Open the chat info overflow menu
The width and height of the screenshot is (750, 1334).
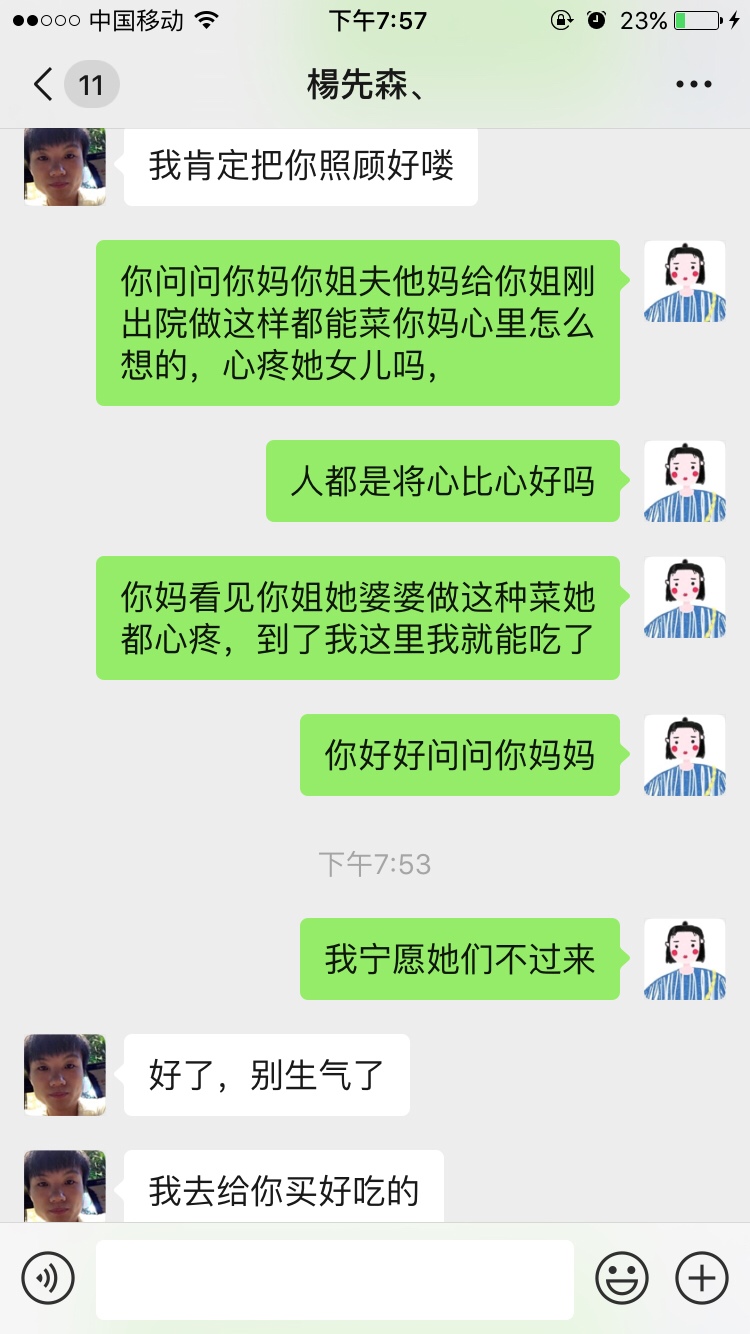tap(693, 85)
